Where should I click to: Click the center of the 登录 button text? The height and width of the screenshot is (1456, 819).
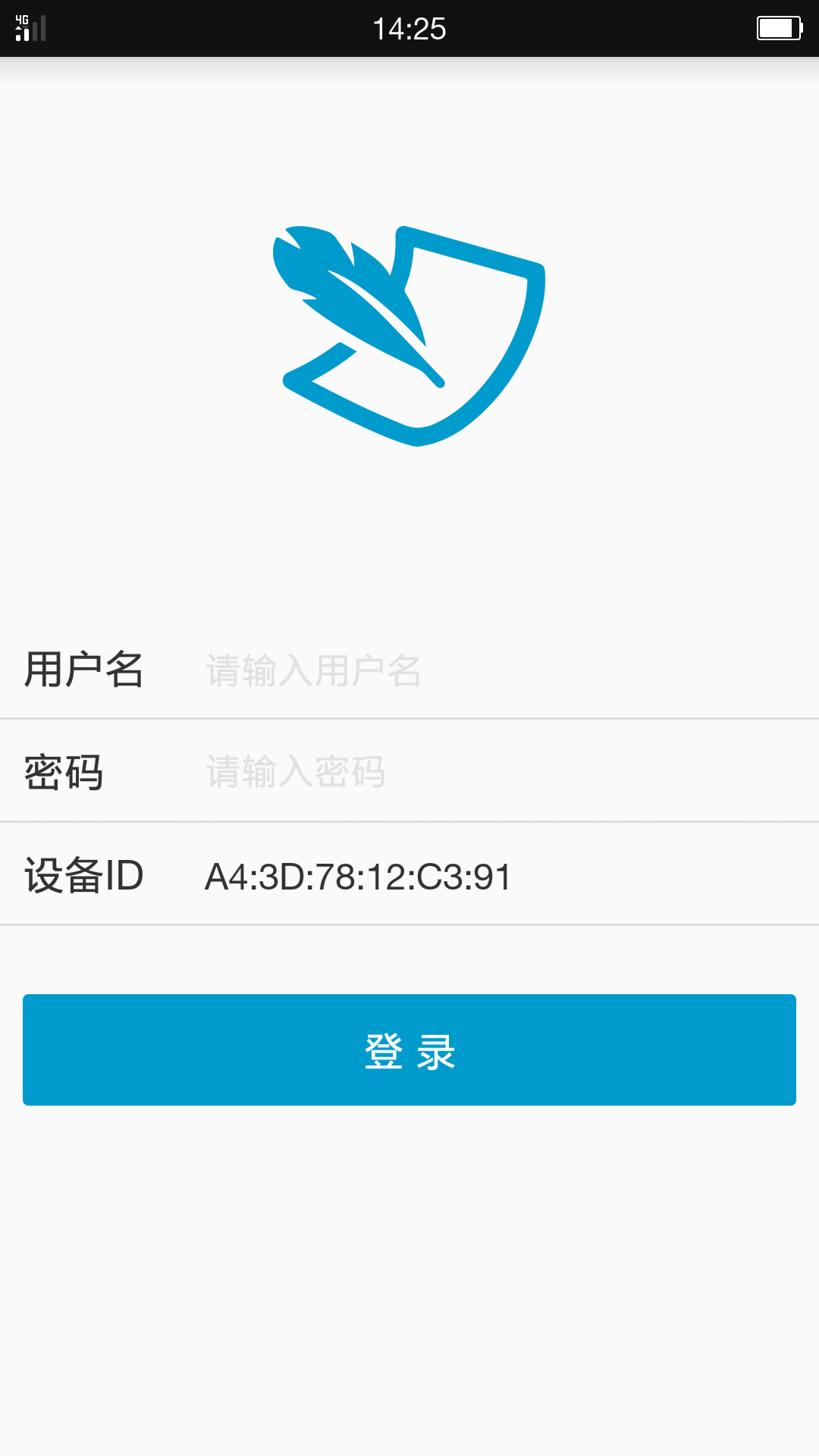[x=409, y=1050]
